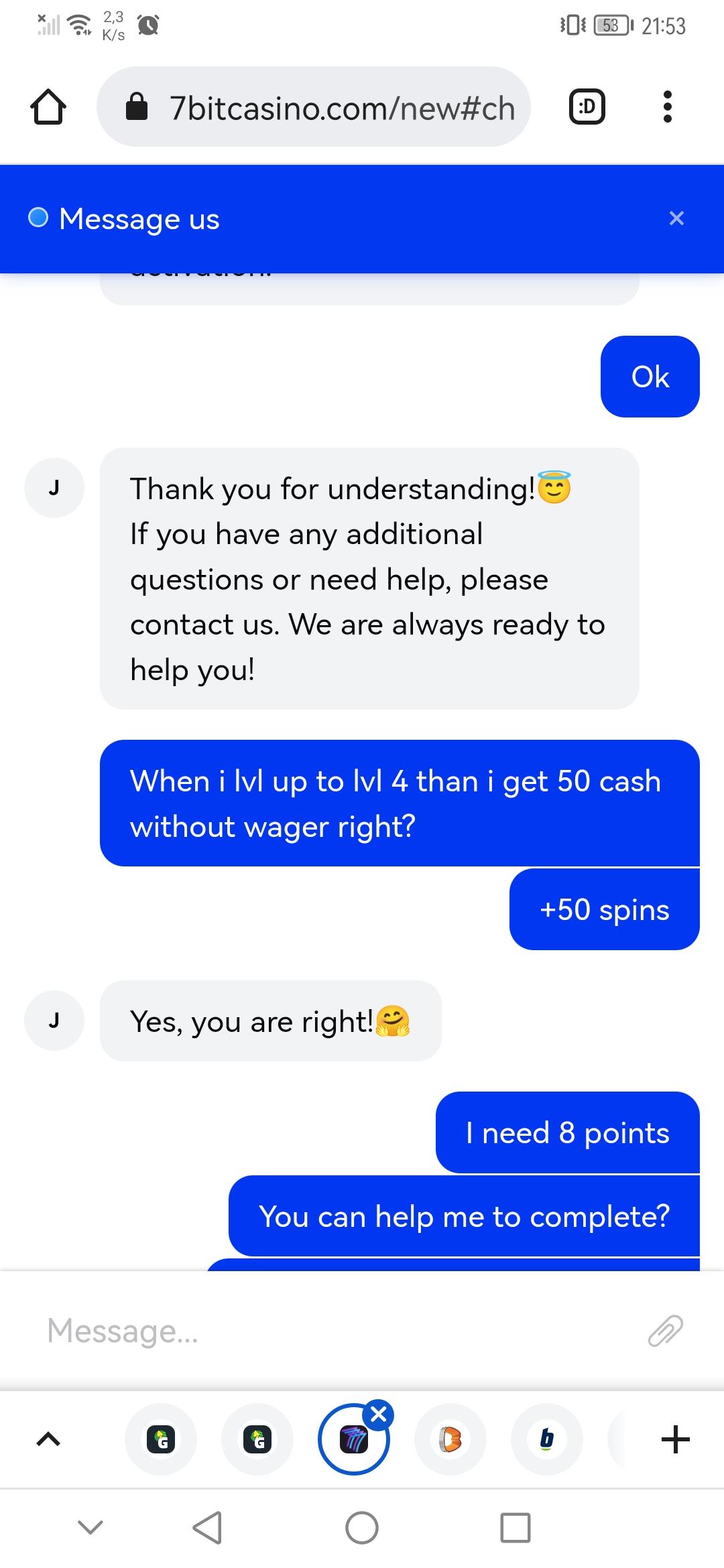Switch to the orange B tab

click(x=450, y=1439)
